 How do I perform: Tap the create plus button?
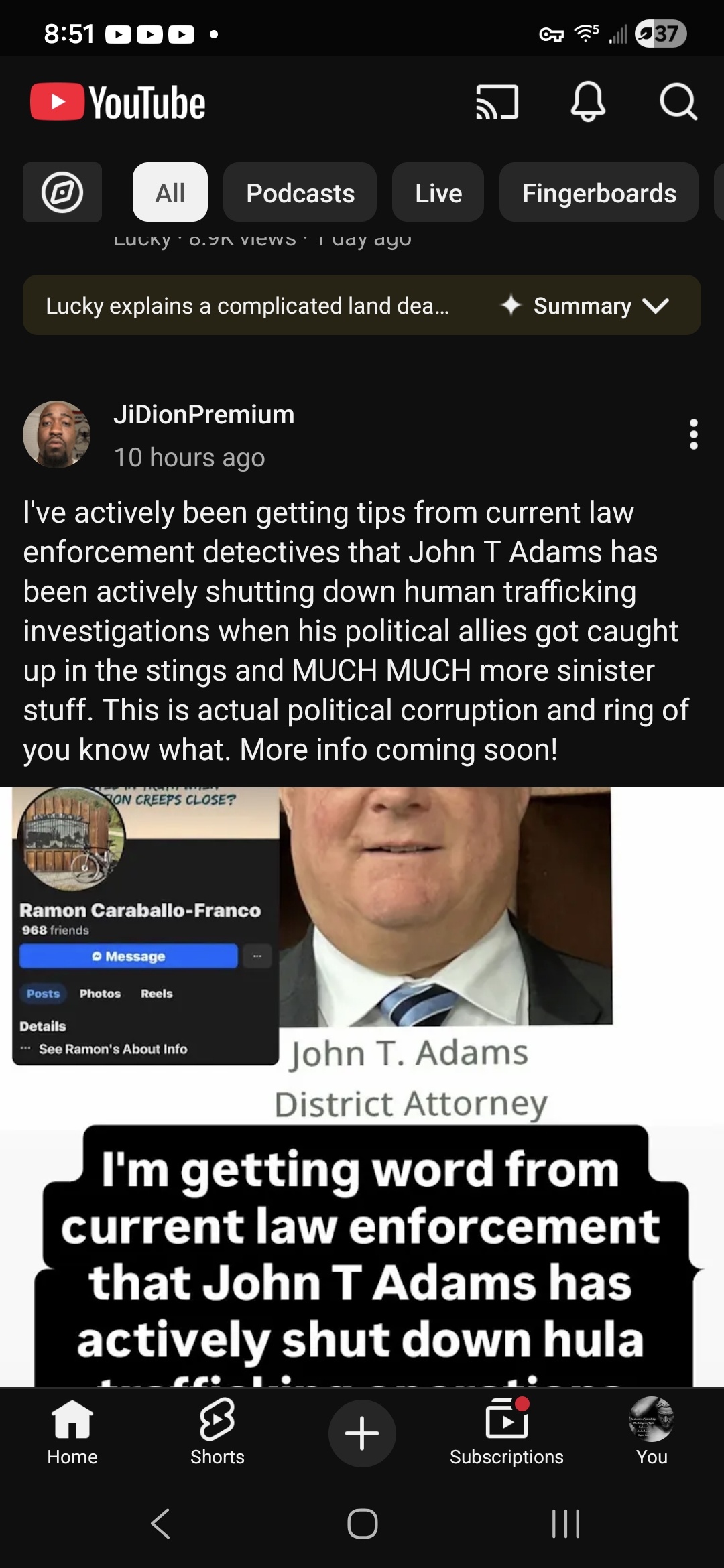click(x=362, y=1433)
